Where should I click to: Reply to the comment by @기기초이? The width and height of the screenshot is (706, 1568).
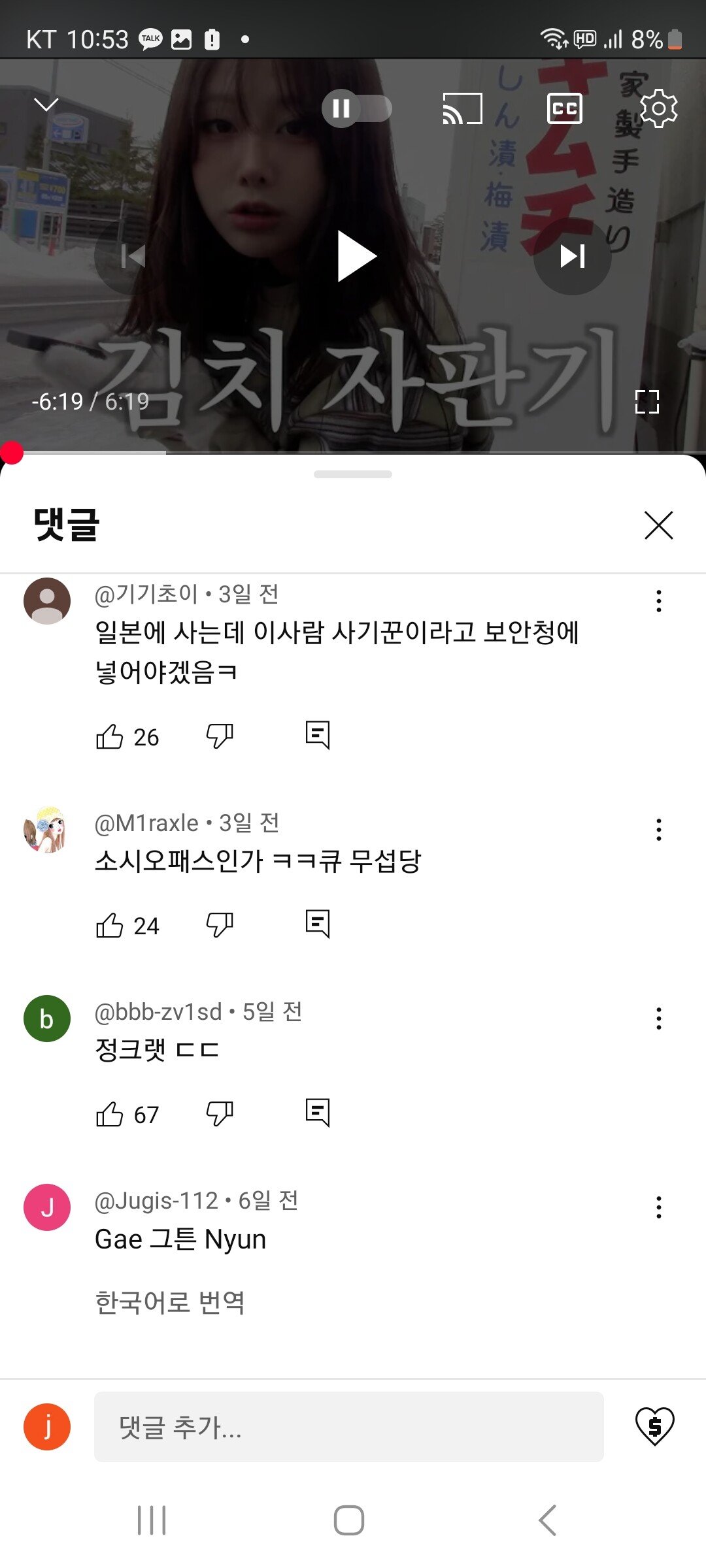coord(318,736)
